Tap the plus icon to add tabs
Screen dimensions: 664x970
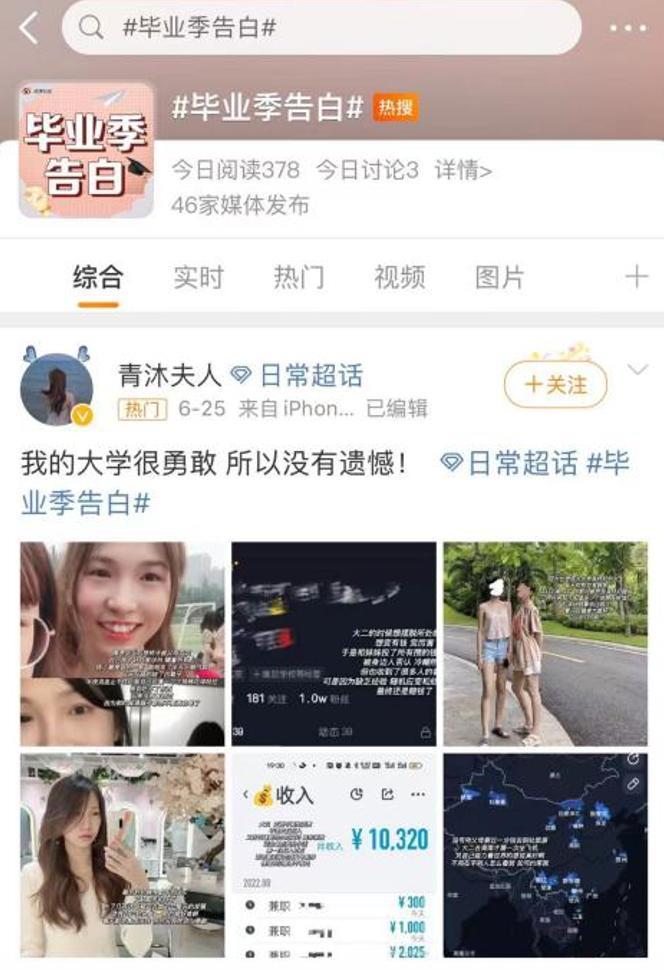(x=636, y=277)
